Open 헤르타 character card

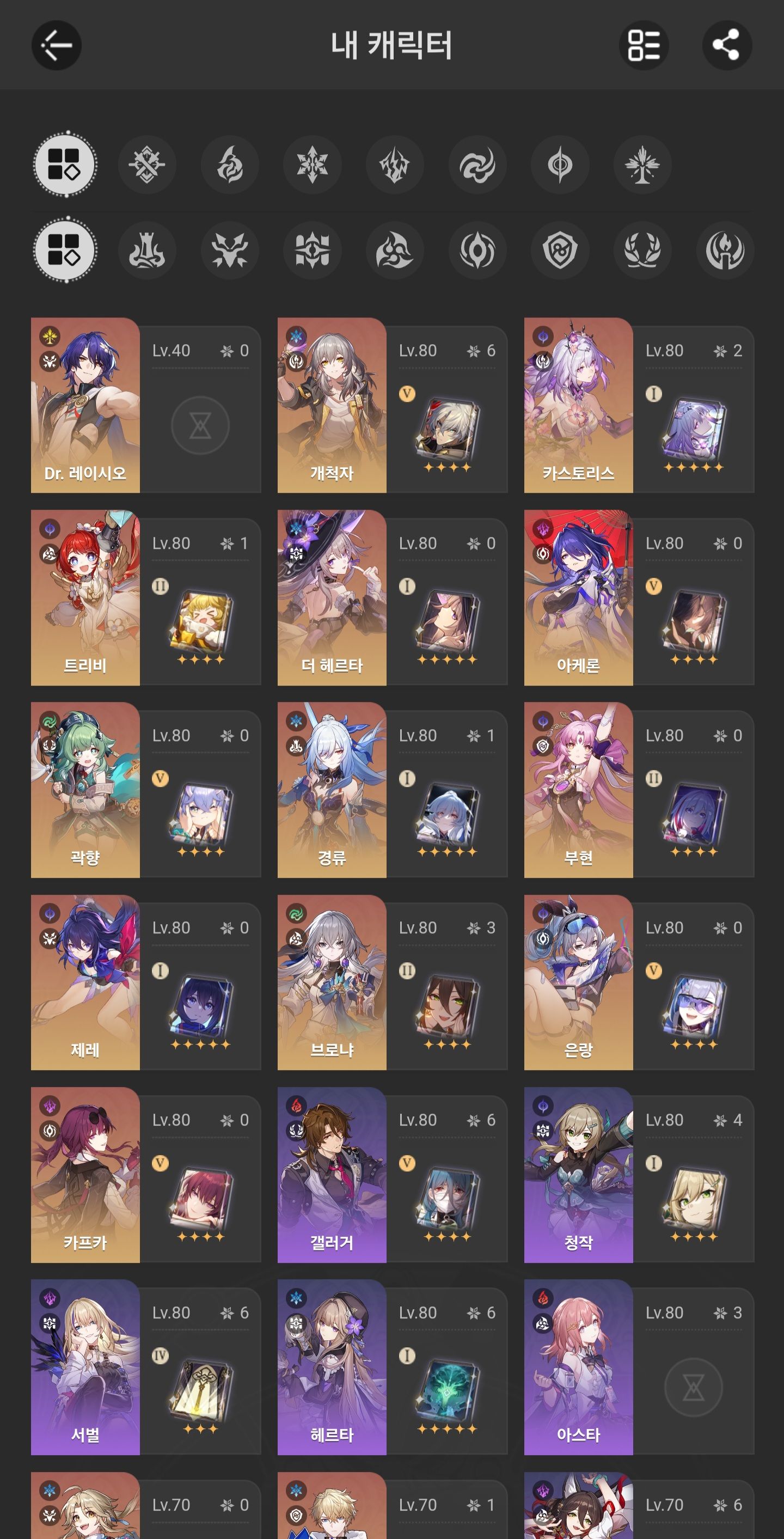pyautogui.click(x=332, y=1367)
